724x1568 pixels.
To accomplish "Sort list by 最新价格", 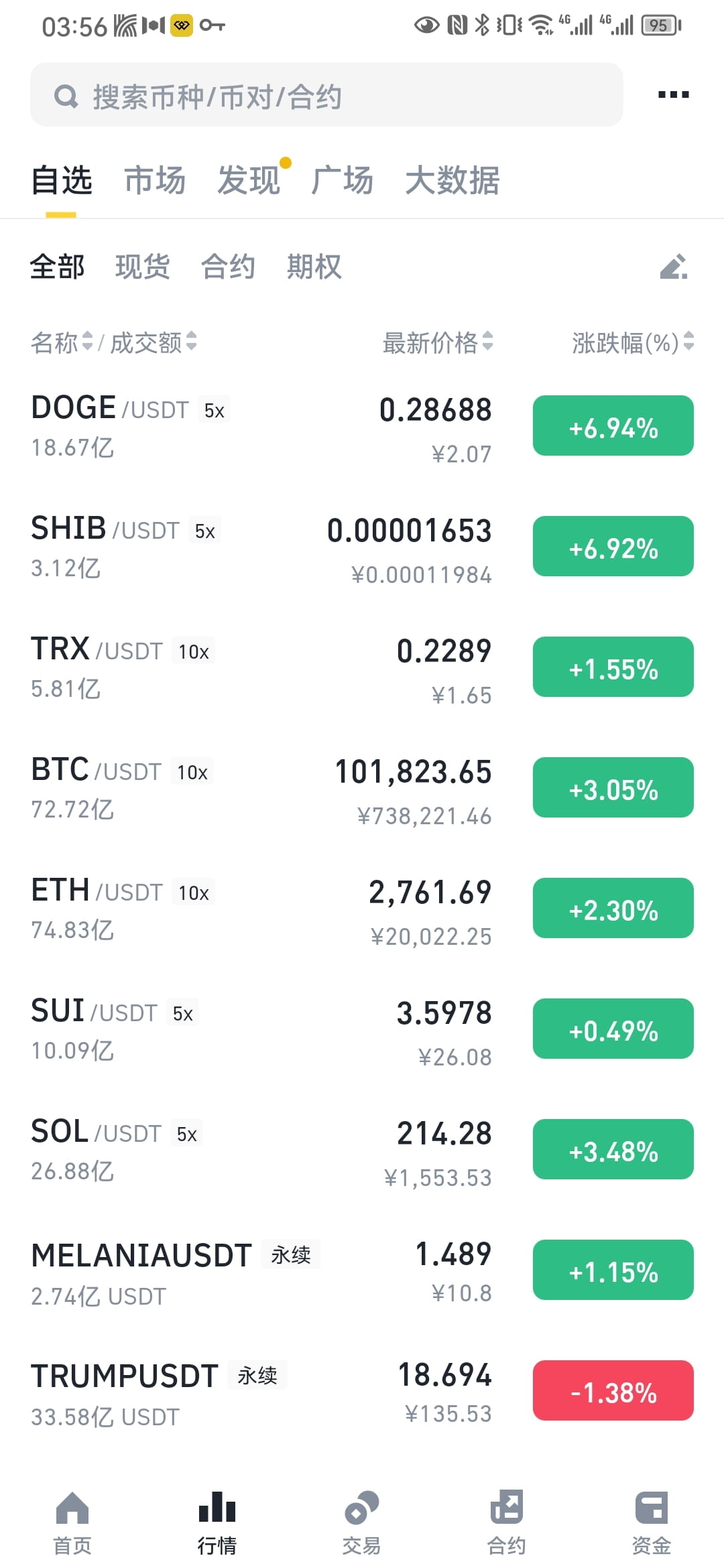I will [438, 342].
